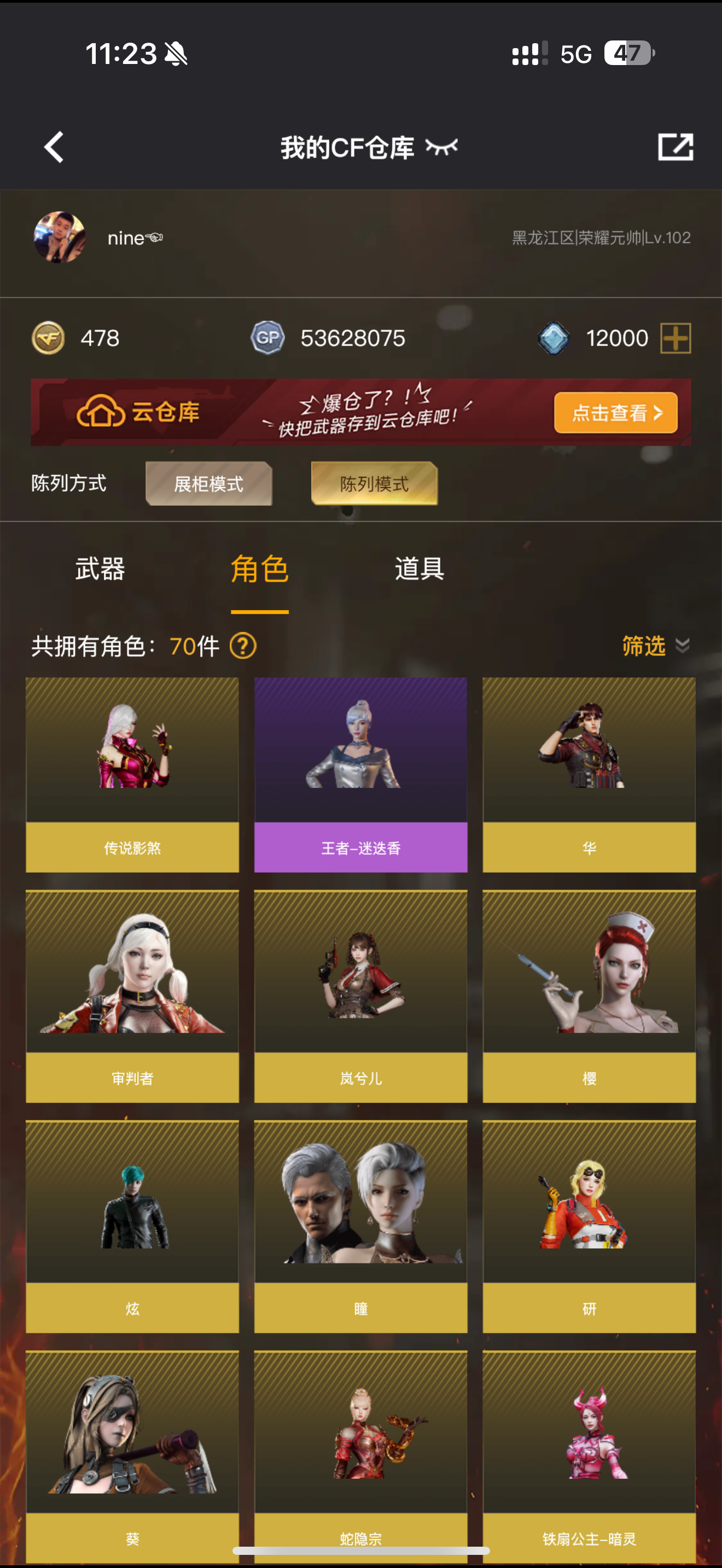View the 炫 character card

tap(132, 1226)
